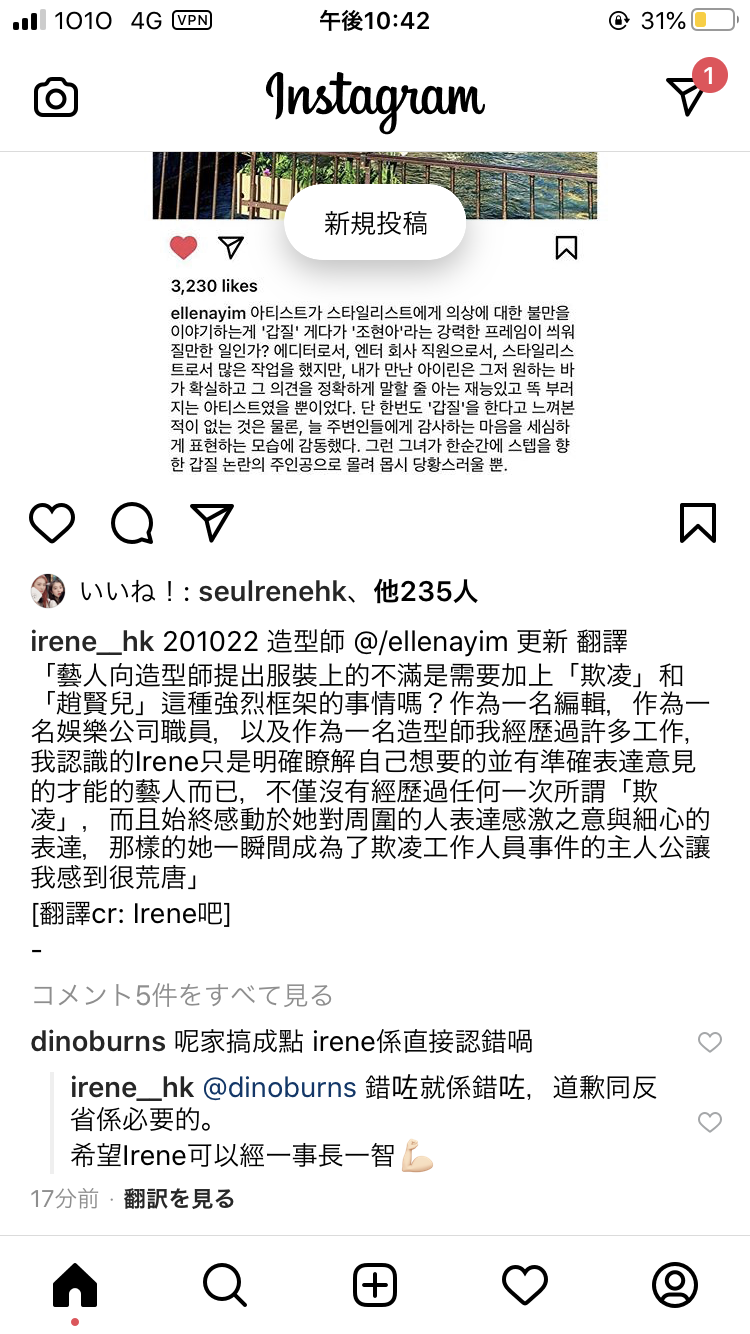This screenshot has width=750, height=1334.
Task: Tap 翻訳を見る to see translation
Action: [x=179, y=1198]
